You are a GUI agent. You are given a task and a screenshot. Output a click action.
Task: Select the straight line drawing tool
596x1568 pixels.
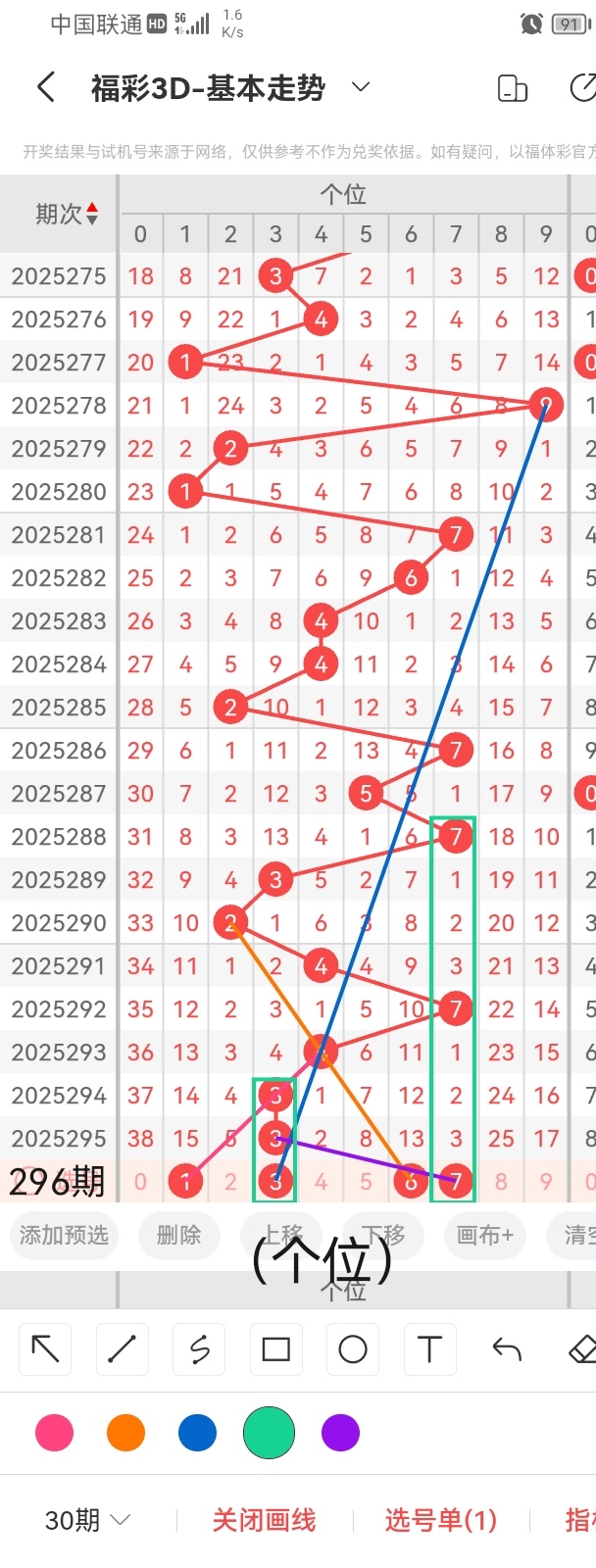(122, 1349)
